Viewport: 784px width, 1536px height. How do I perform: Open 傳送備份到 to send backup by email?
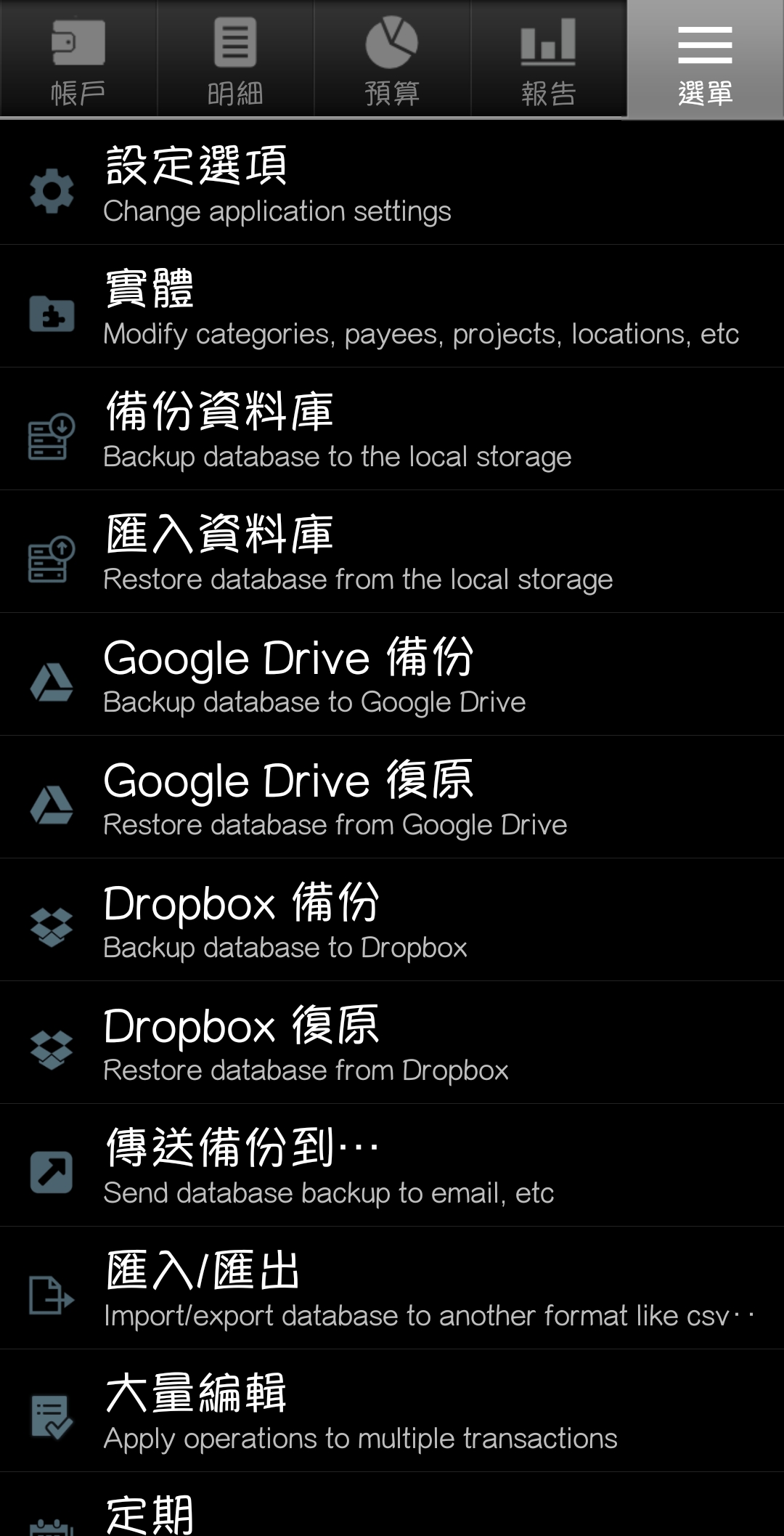coord(392,1165)
